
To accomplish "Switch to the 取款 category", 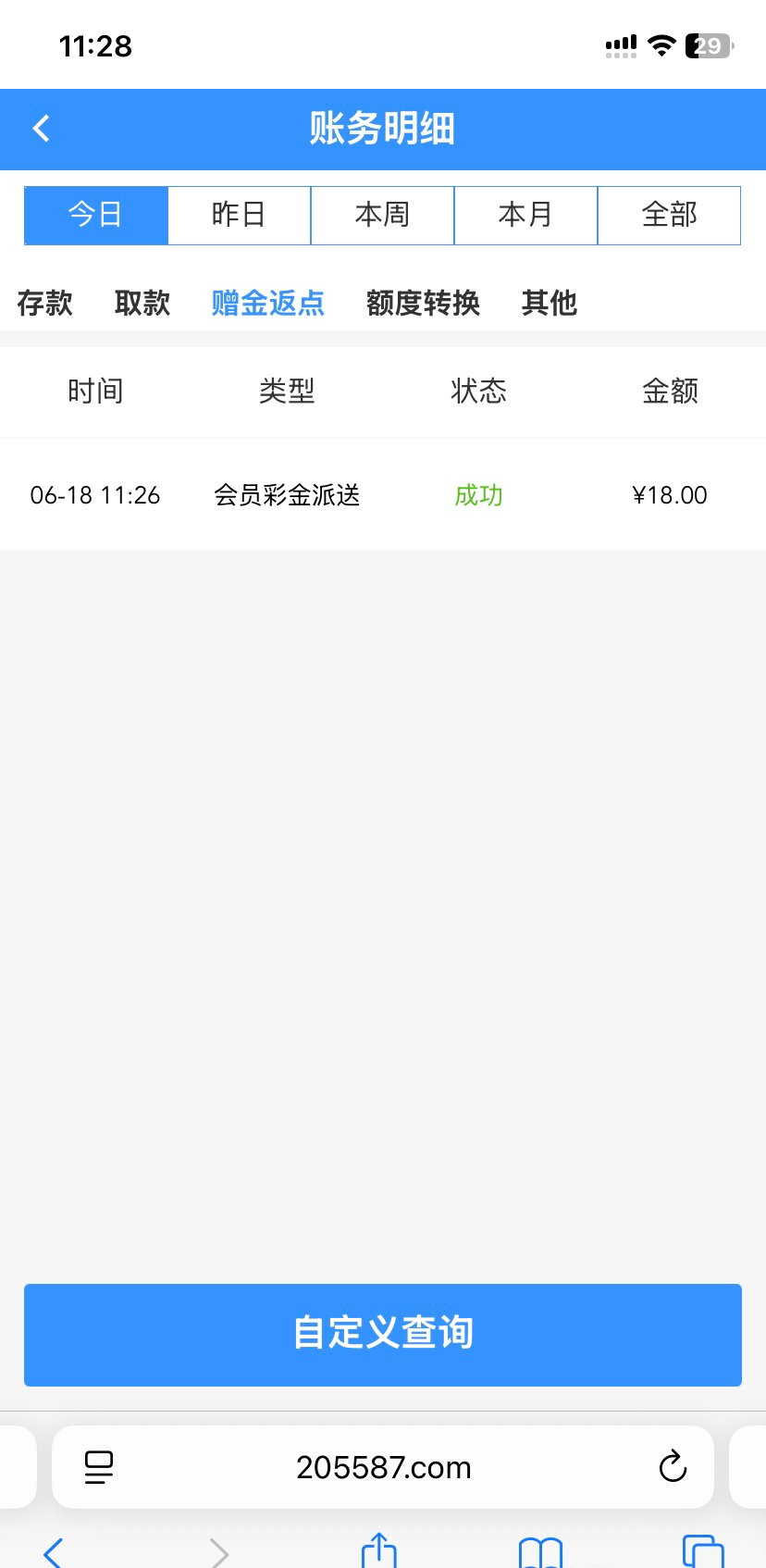I will 142,303.
